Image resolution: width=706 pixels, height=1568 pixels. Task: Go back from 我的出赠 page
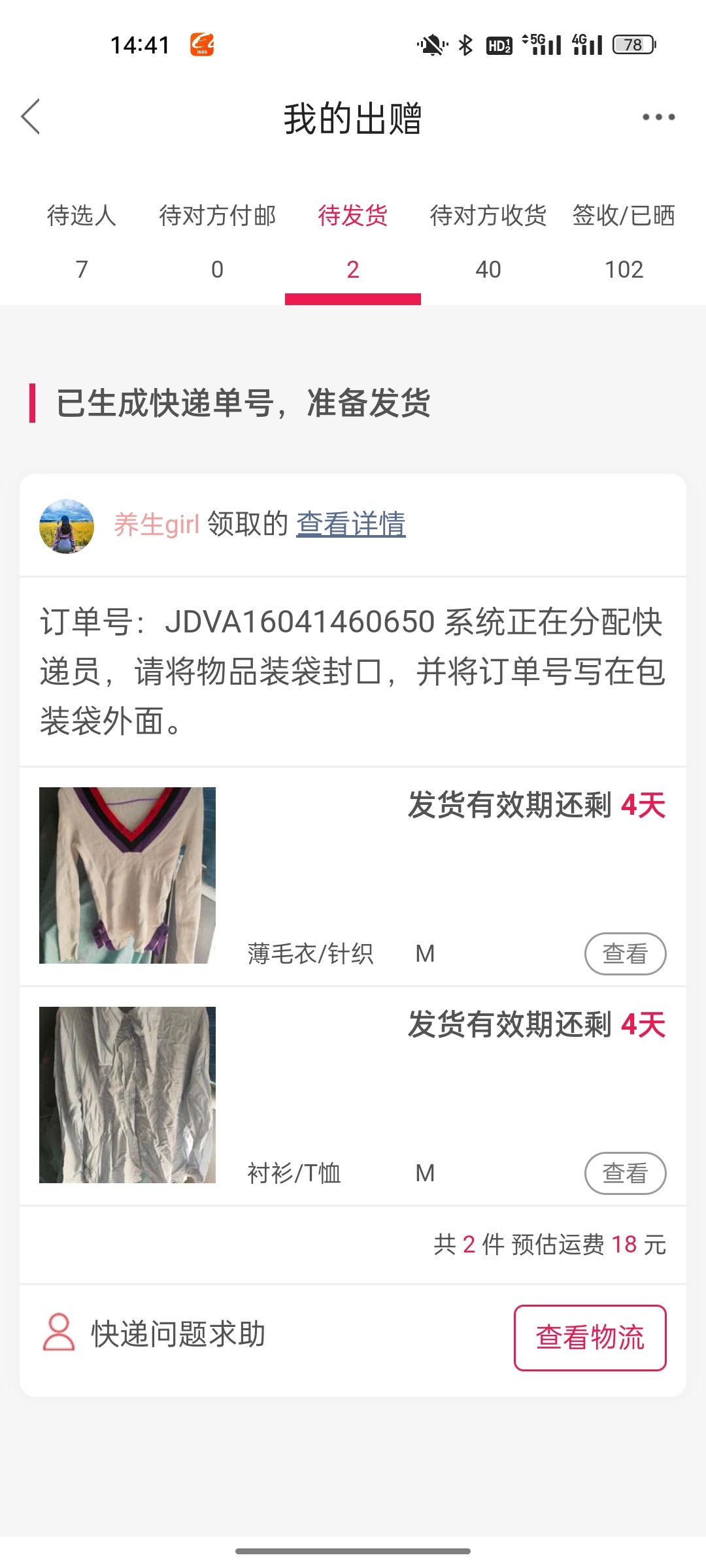pos(31,118)
